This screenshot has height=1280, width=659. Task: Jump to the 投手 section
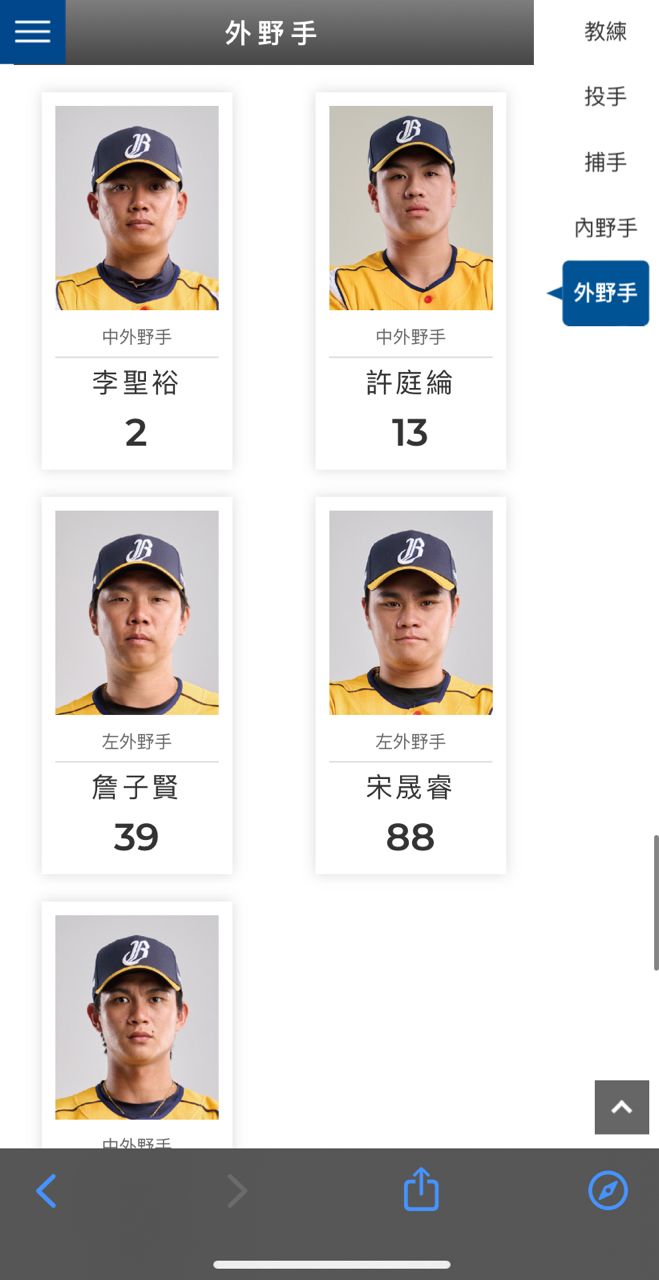click(605, 97)
